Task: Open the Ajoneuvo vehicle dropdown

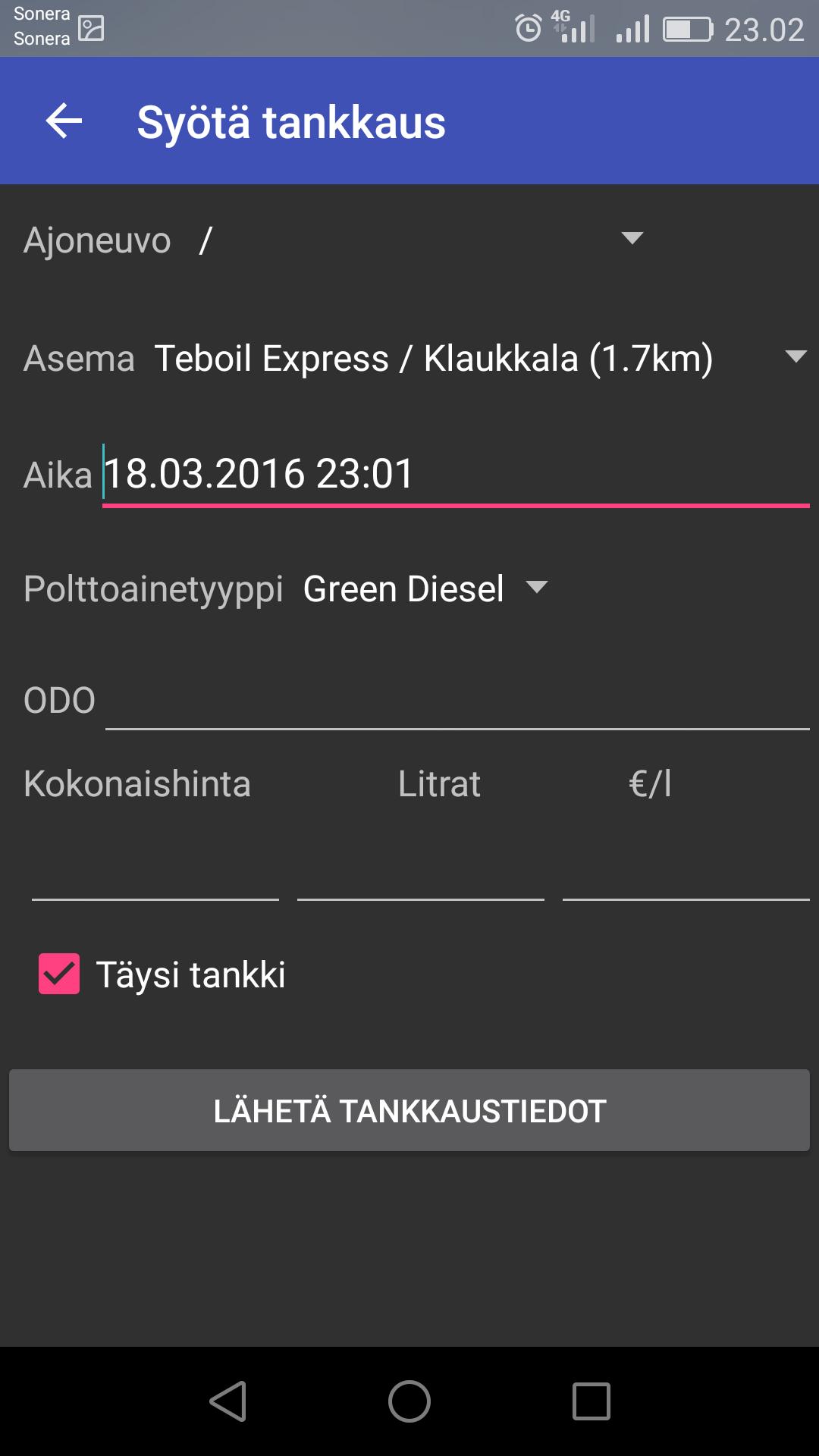Action: click(632, 239)
